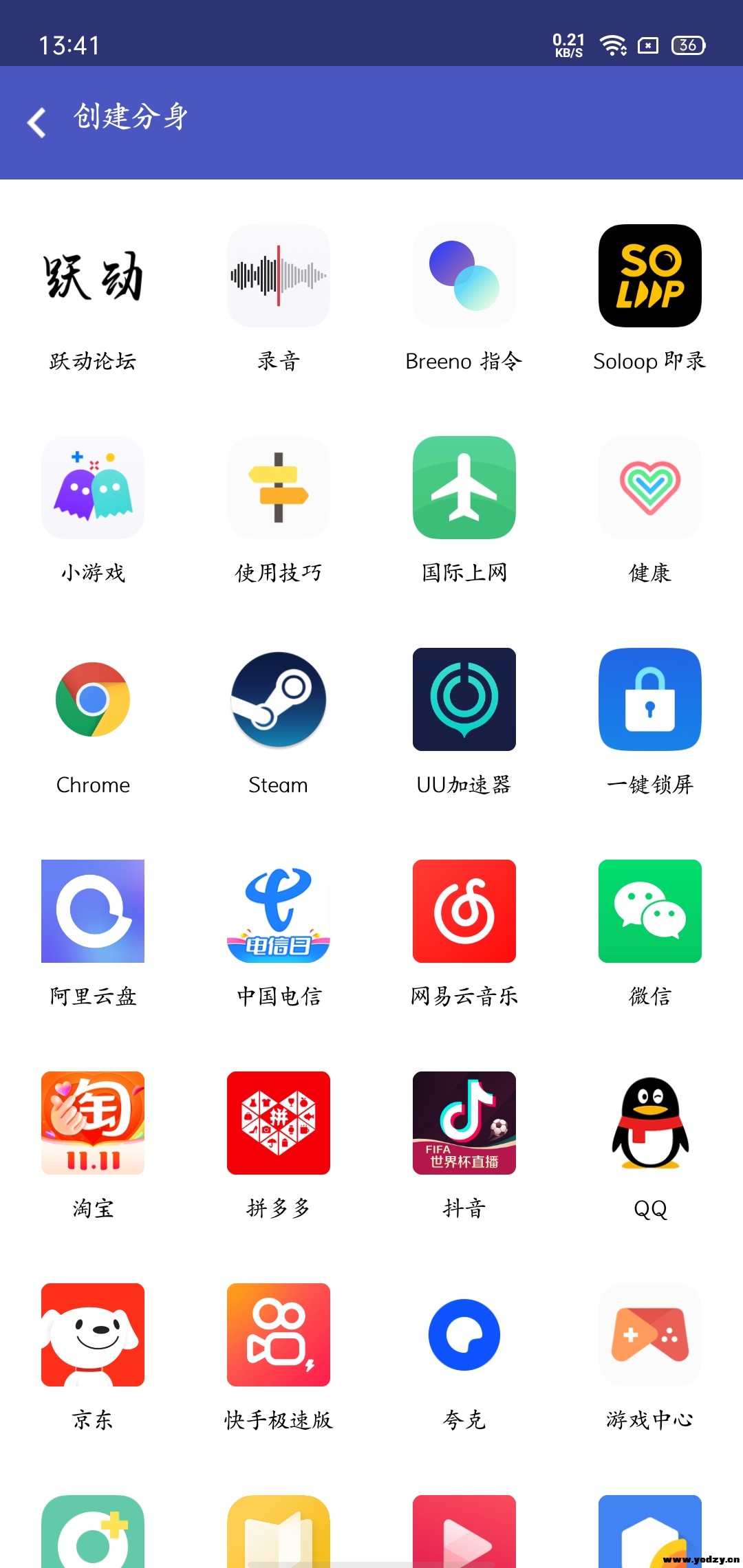The height and width of the screenshot is (1568, 743).
Task: Select WeChat to create a clone
Action: click(x=649, y=911)
